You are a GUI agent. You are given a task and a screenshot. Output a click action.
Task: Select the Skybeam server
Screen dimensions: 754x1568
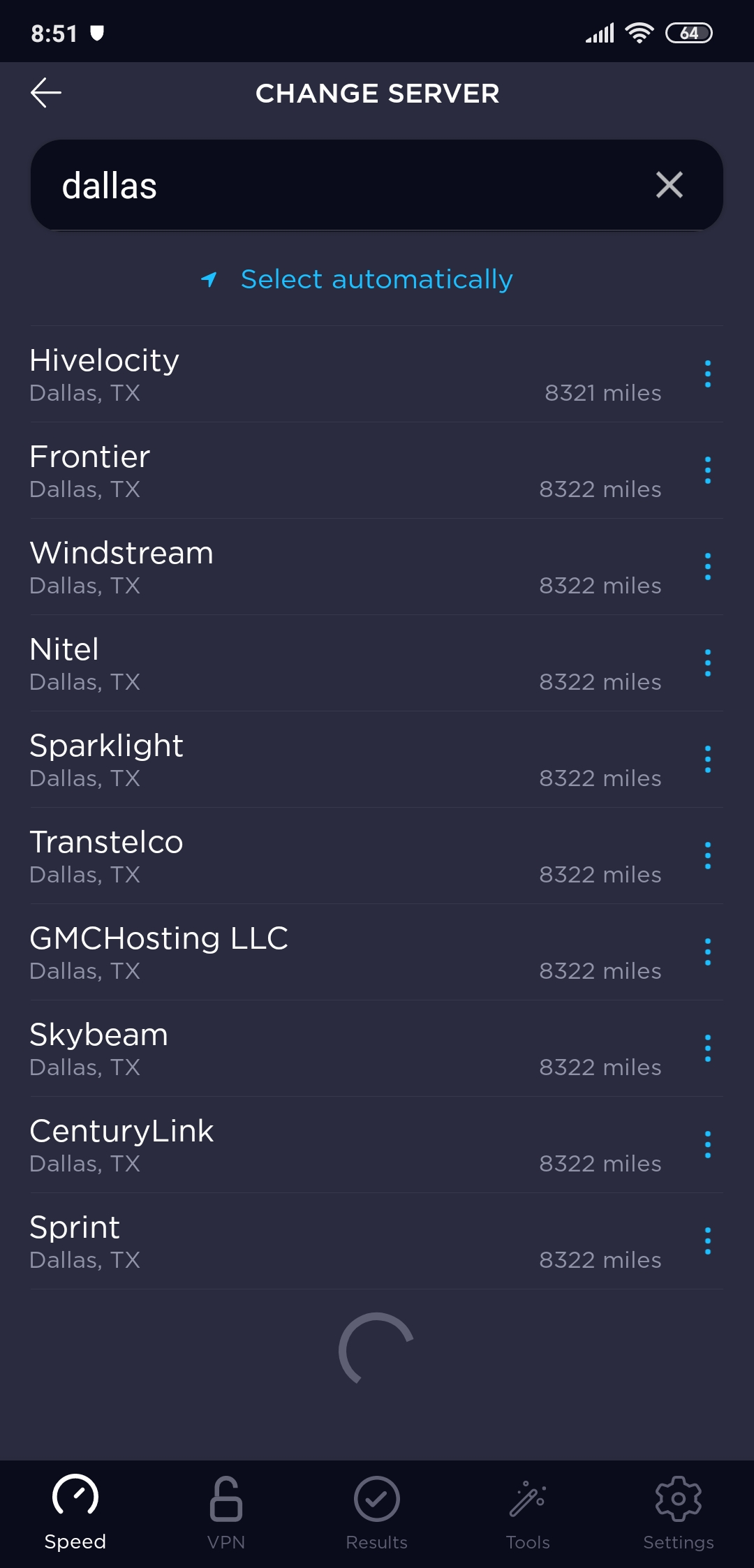pos(279,1049)
